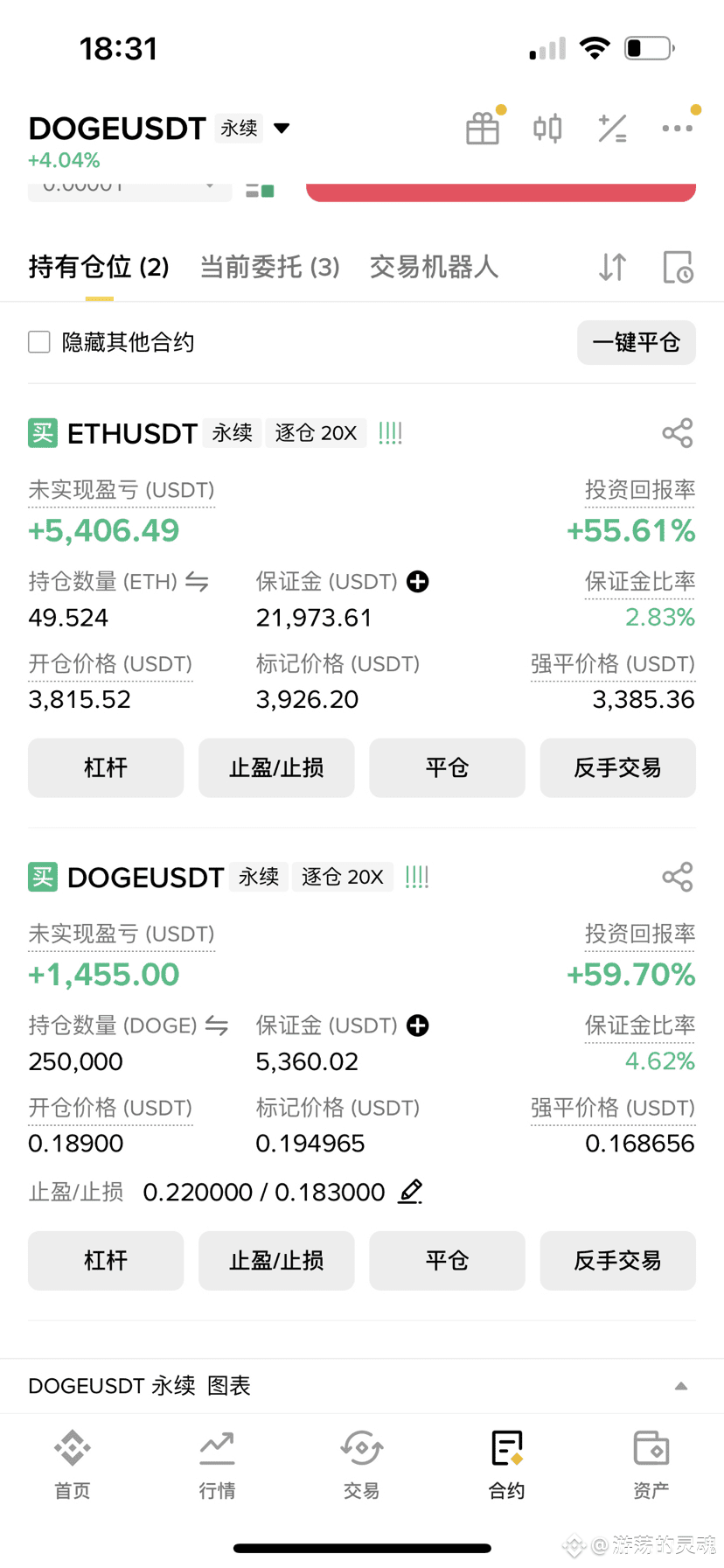Go to the 行情 tab
The image size is (724, 1568).
(x=217, y=1465)
